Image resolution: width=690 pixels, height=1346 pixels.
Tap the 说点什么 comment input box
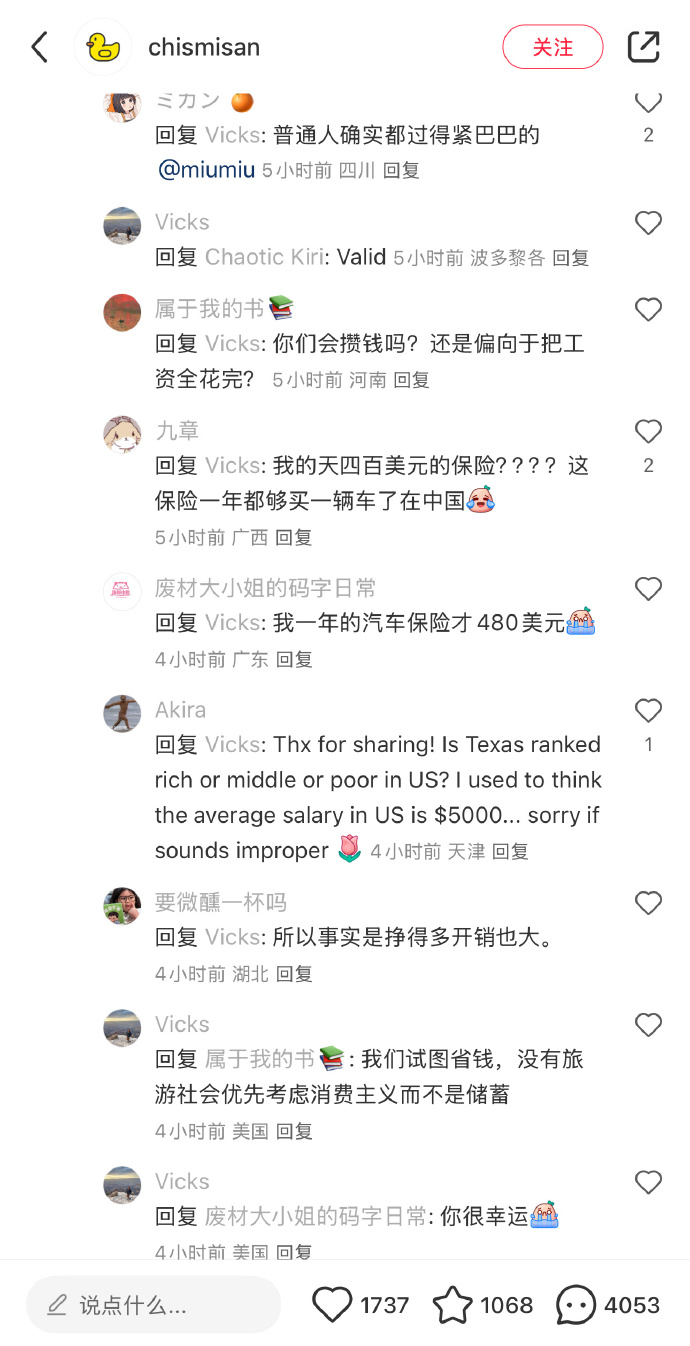coord(153,1305)
